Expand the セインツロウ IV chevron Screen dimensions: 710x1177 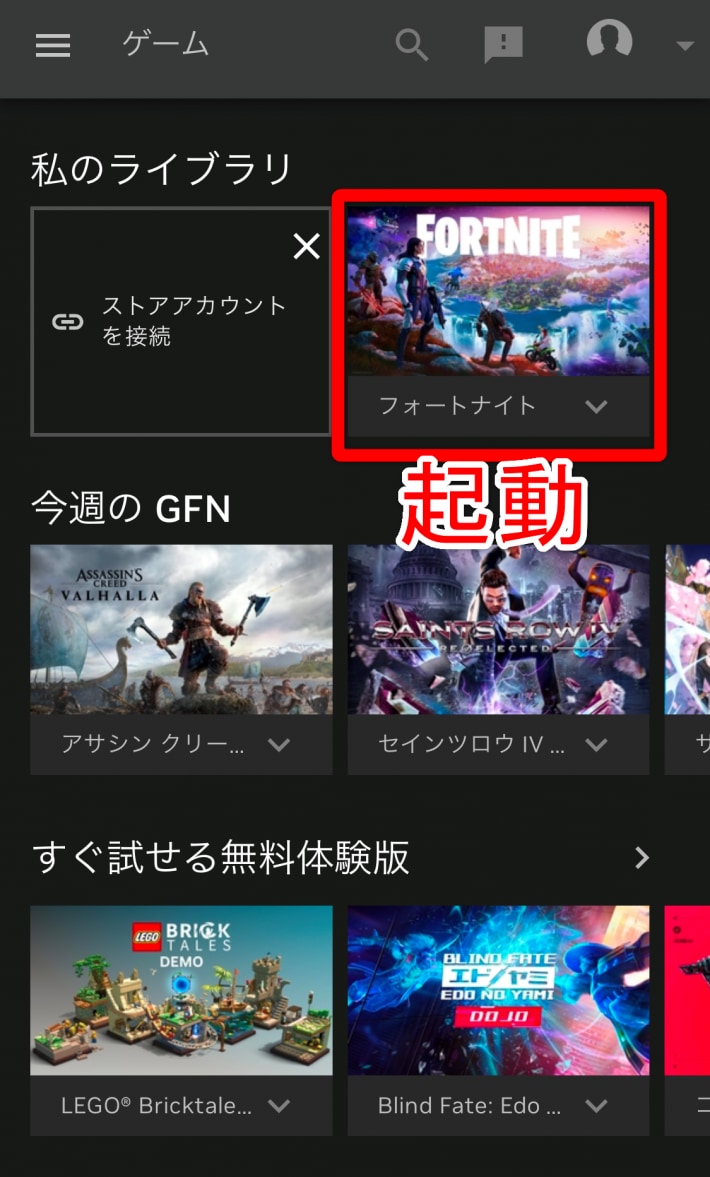597,745
